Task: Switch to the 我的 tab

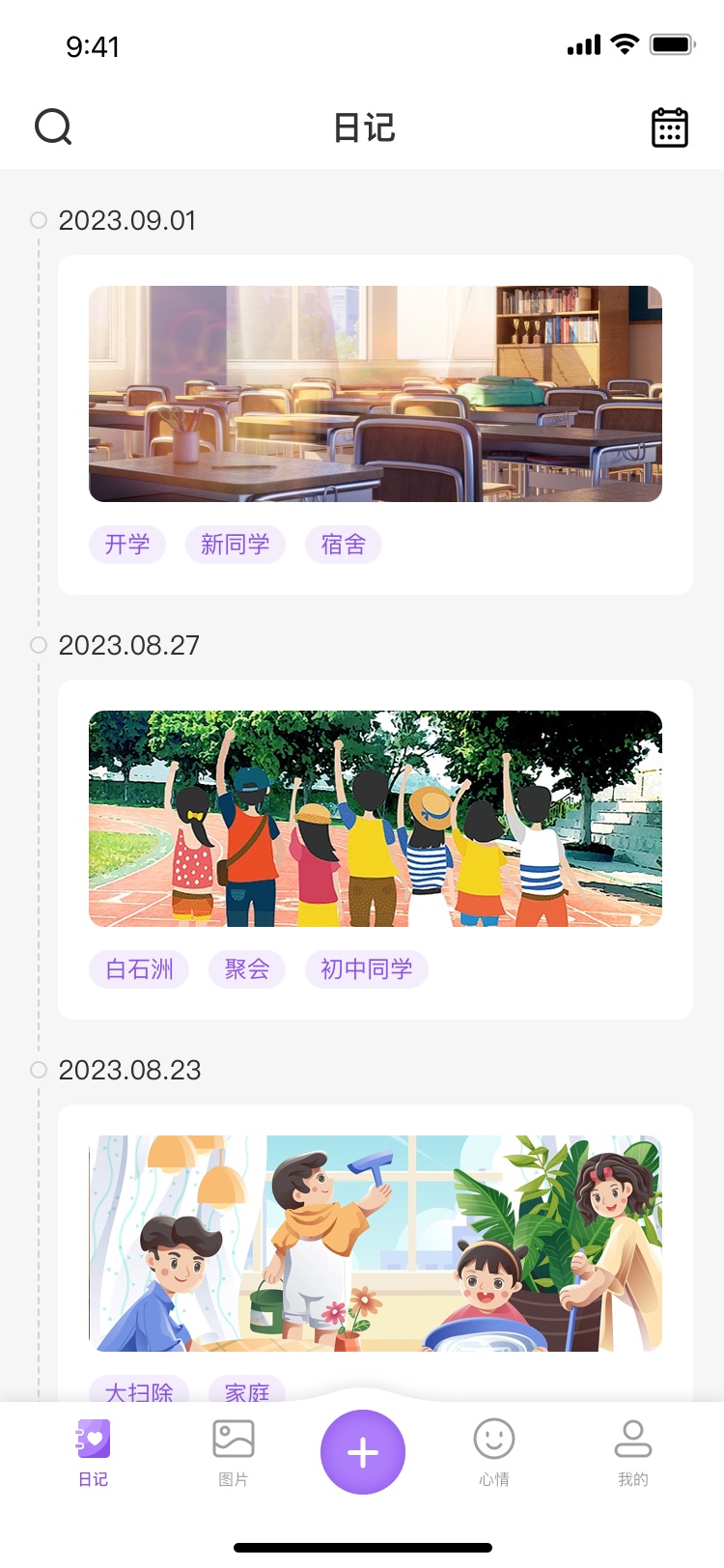Action: point(633,1451)
